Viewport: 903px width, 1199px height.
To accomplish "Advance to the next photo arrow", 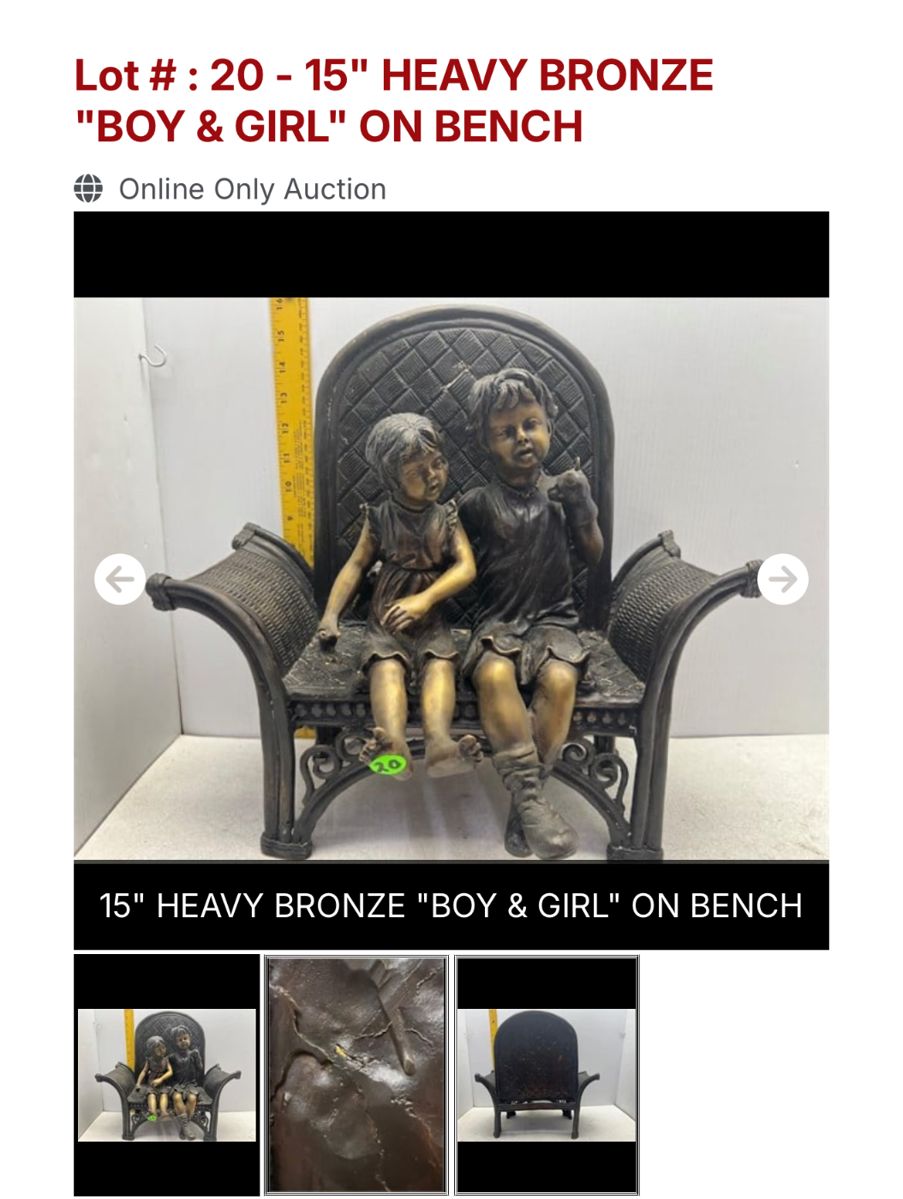I will 782,579.
